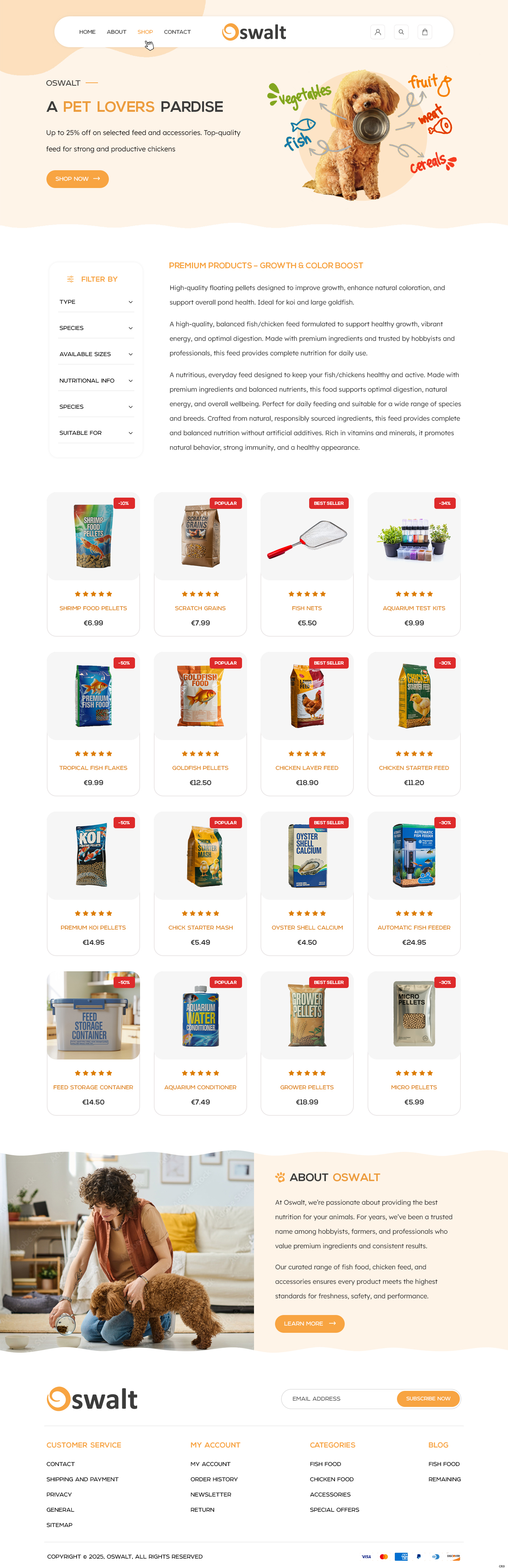Open the Feed Storage Container product
Screen dimensions: 508x1568
(93, 1087)
